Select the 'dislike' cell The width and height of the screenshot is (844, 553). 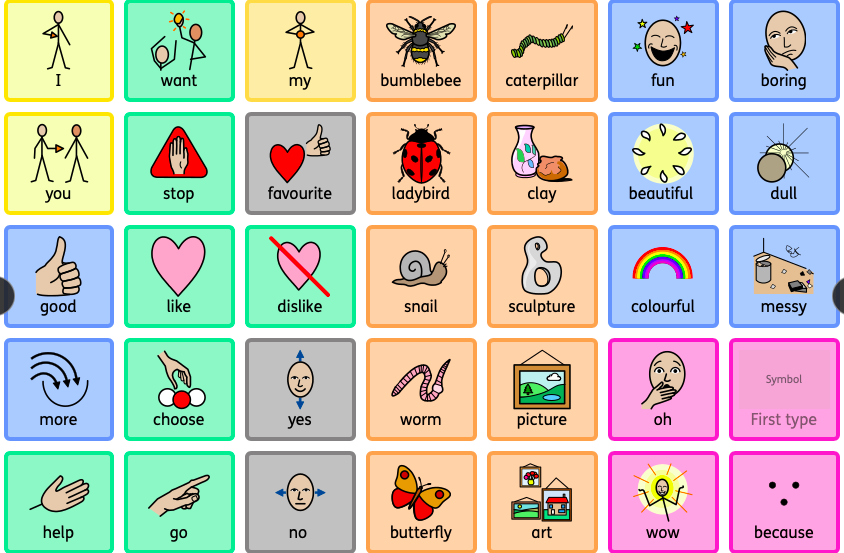click(300, 277)
